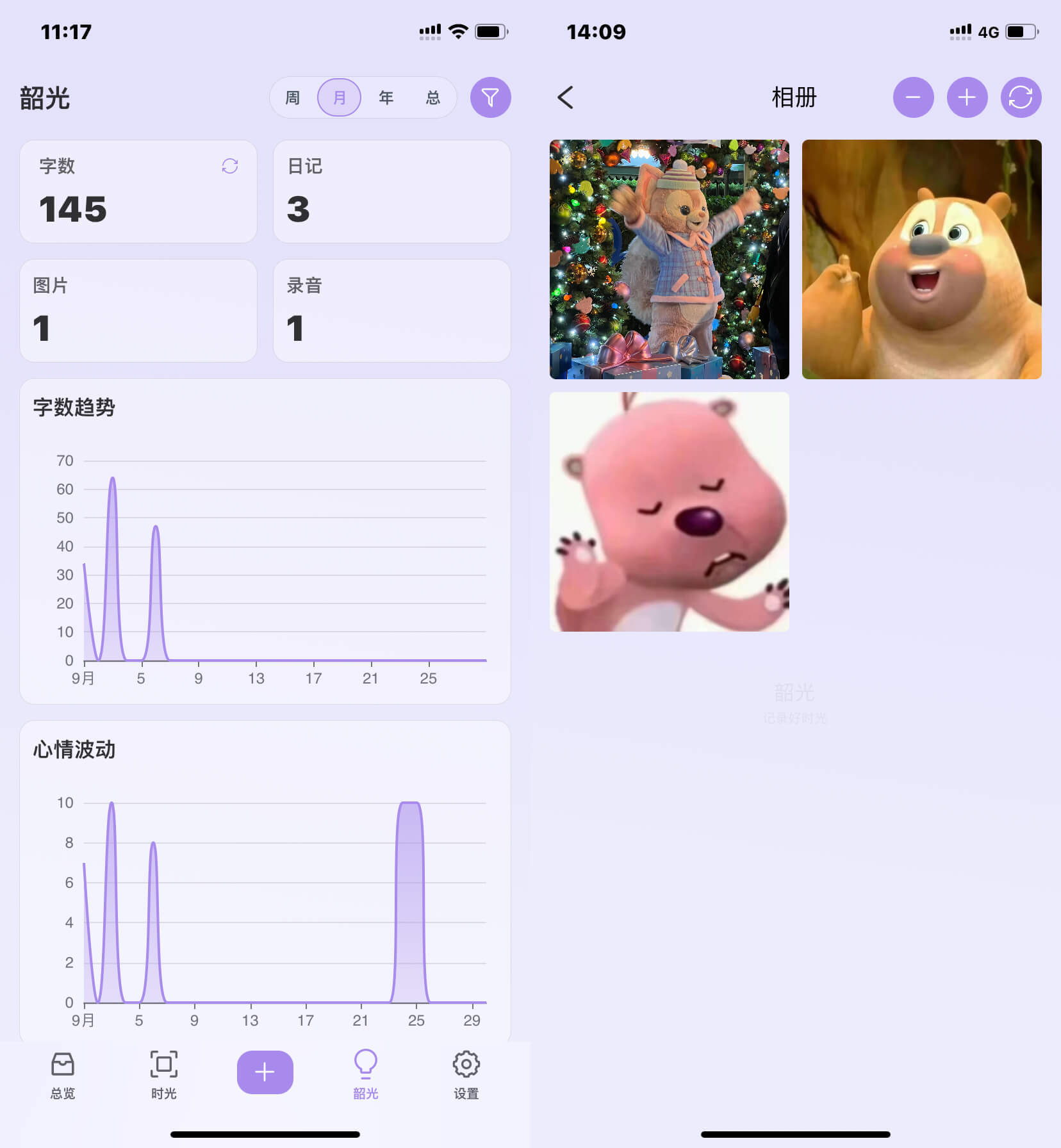Select the 总 (total) segment
1061x1148 pixels.
pos(433,97)
